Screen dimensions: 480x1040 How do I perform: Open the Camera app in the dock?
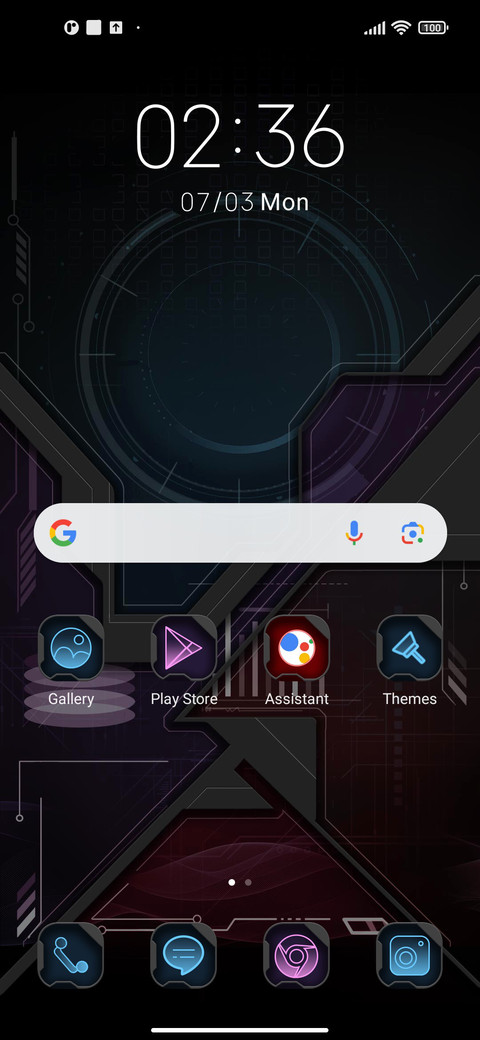coord(409,955)
